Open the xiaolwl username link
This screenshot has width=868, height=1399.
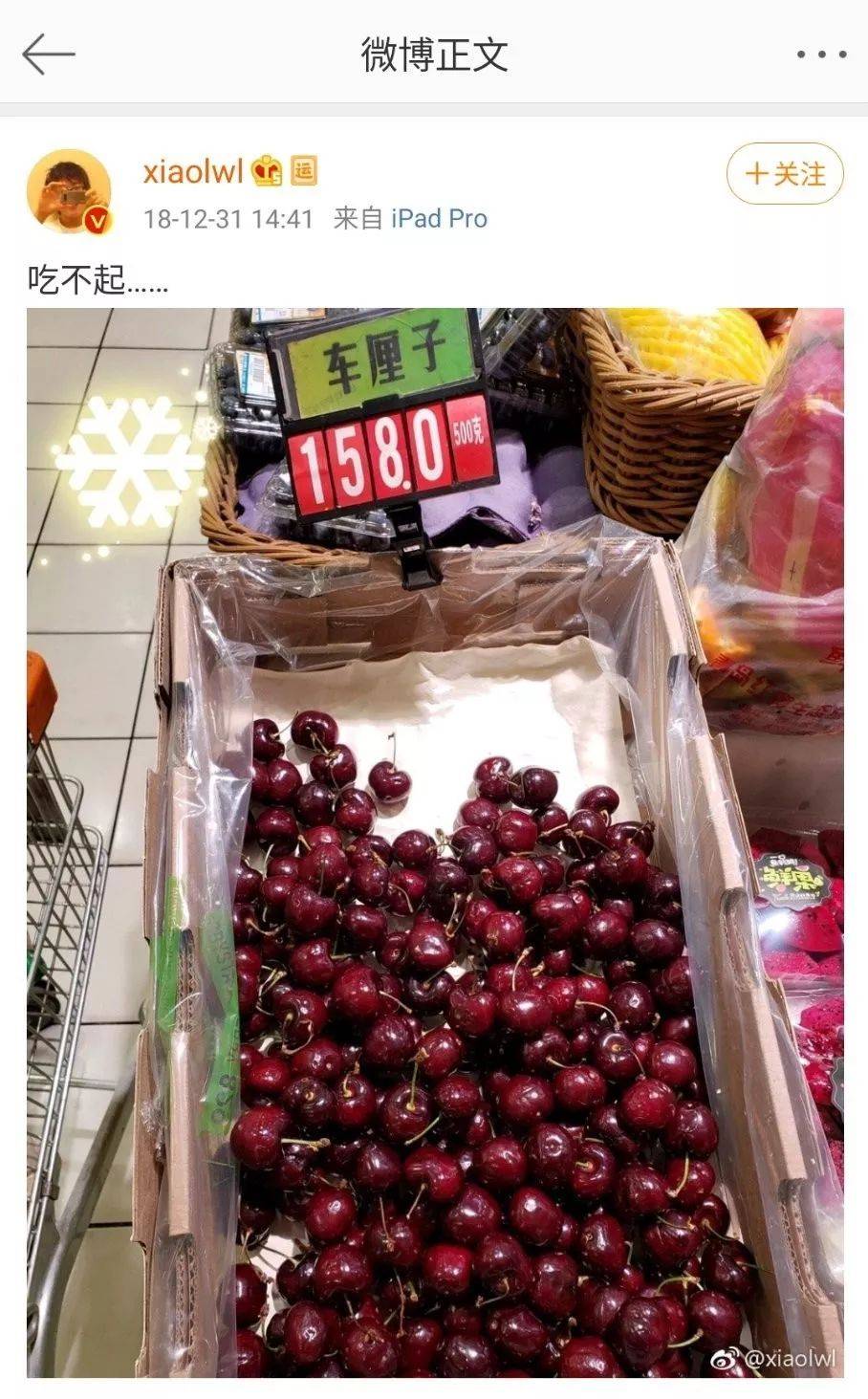coord(193,172)
